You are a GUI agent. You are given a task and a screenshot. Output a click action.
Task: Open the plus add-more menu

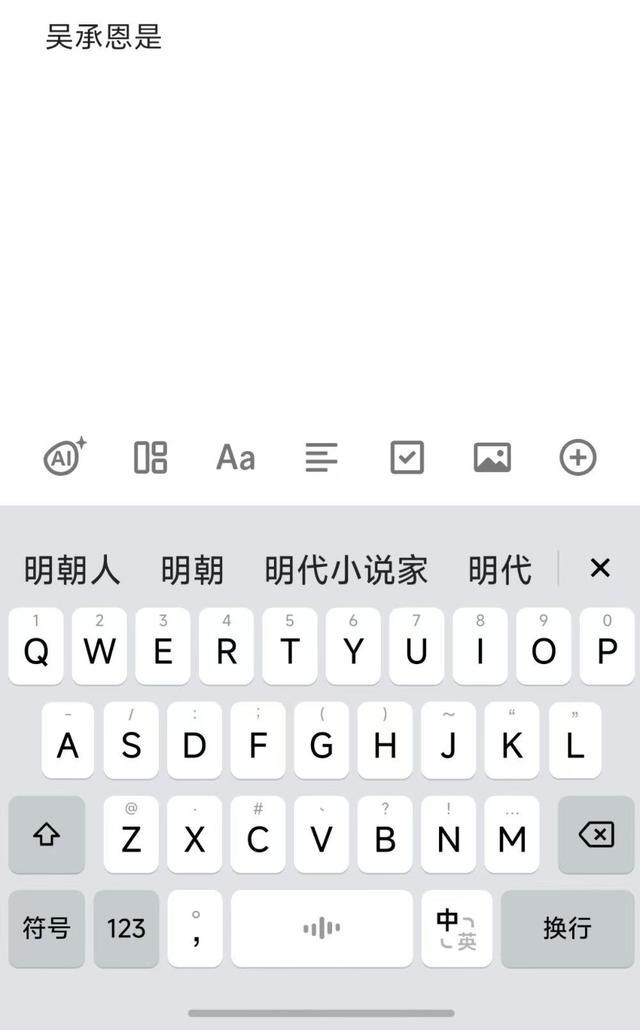click(578, 457)
